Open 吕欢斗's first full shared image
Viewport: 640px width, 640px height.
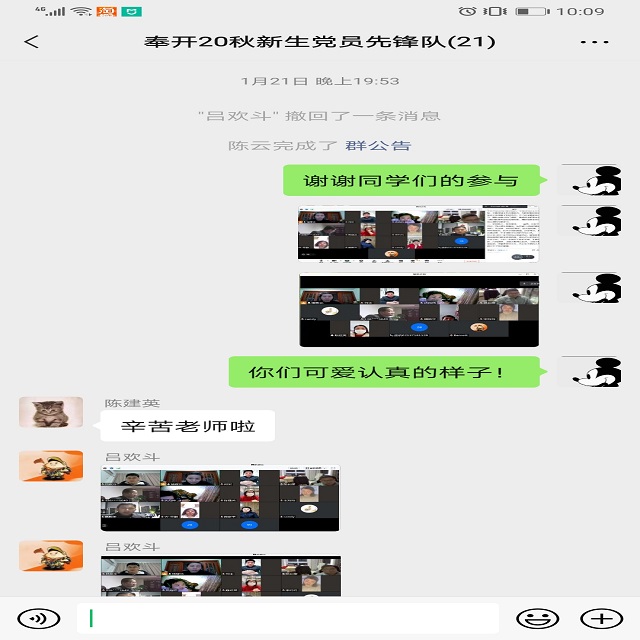(220, 498)
